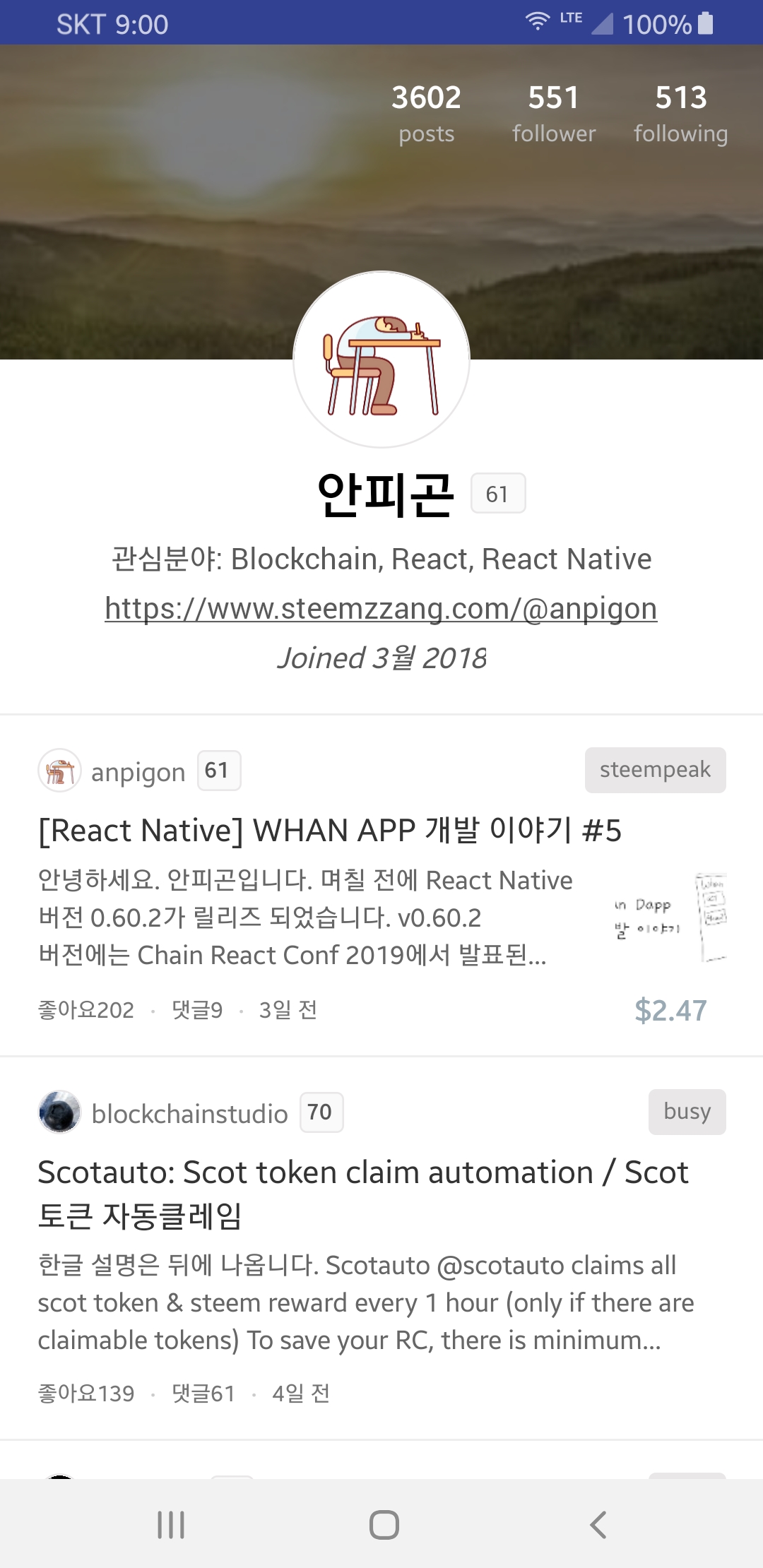763x1568 pixels.
Task: Tap the anpigon author name on the first post
Action: [x=138, y=772]
